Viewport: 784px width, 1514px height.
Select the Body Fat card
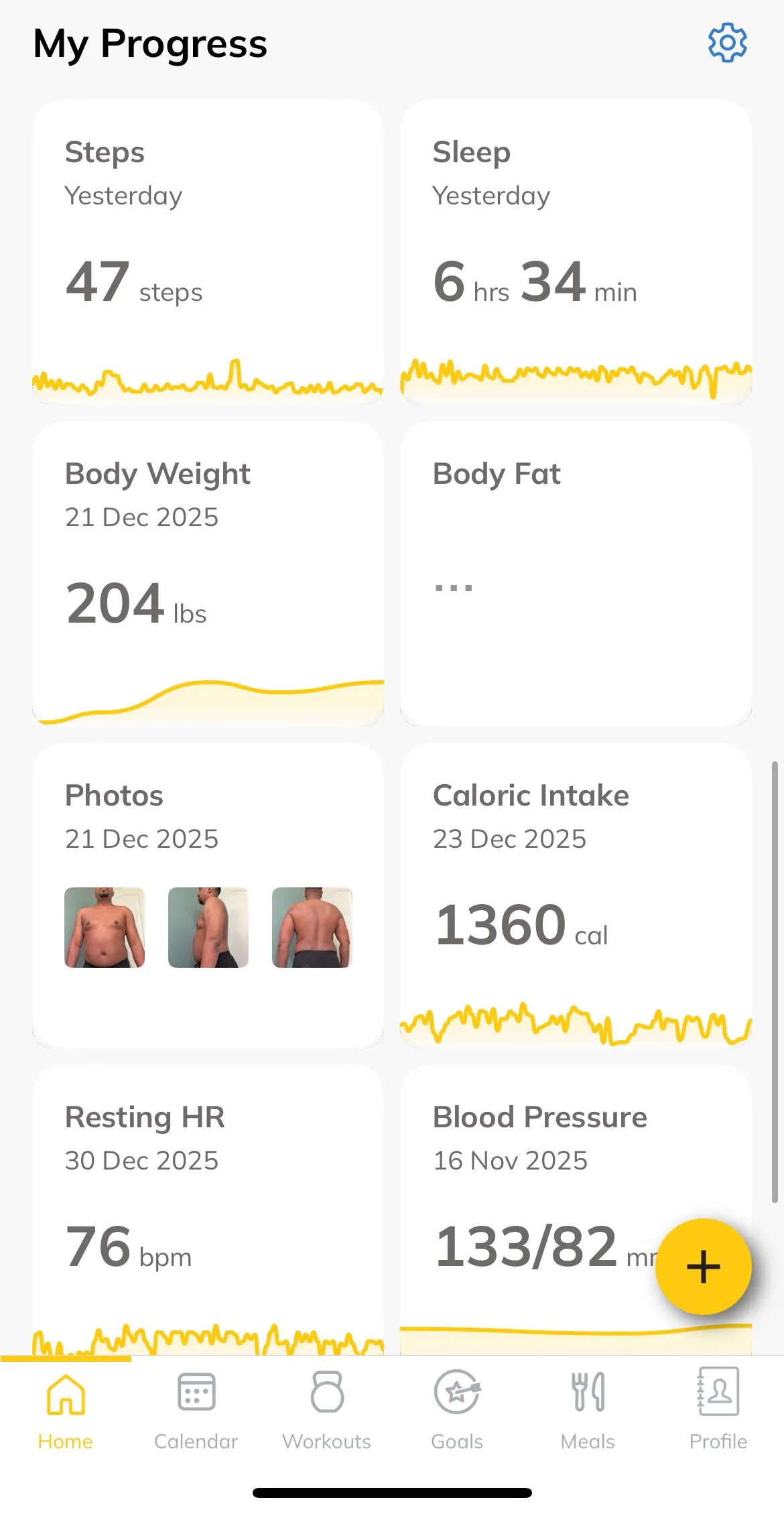pos(575,573)
